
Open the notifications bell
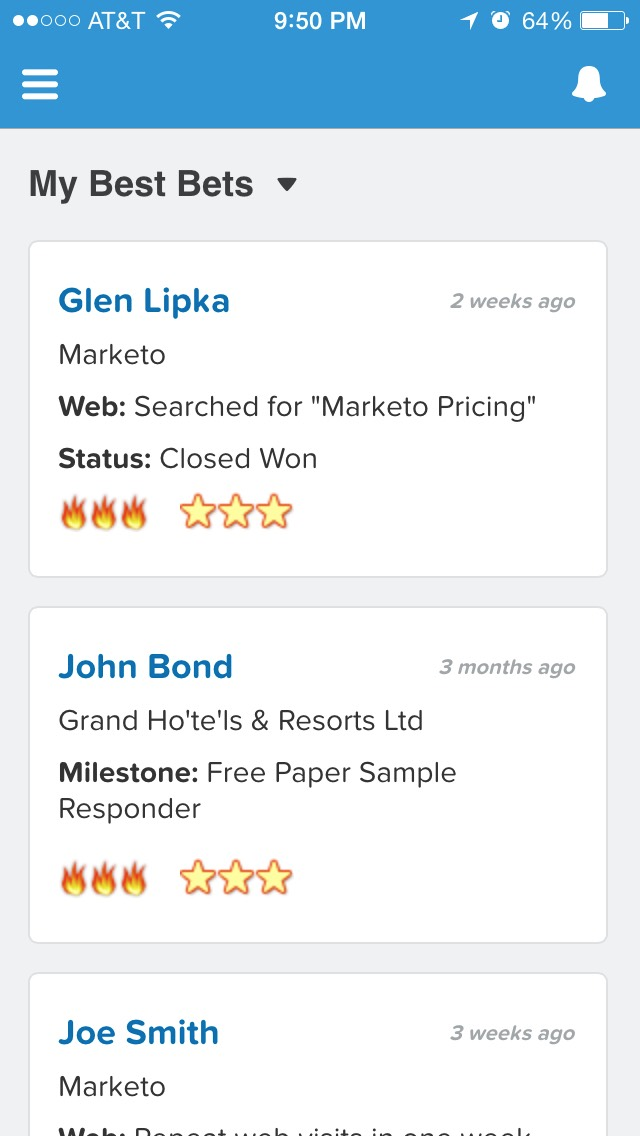589,85
